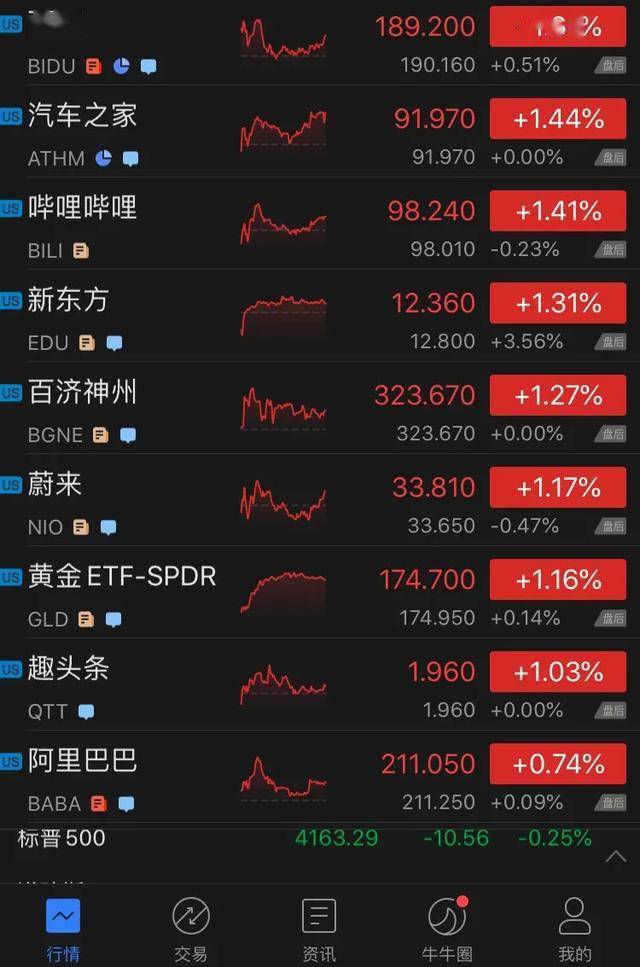The width and height of the screenshot is (640, 967).
Task: Switch to the 行情 tab
Action: 63,929
